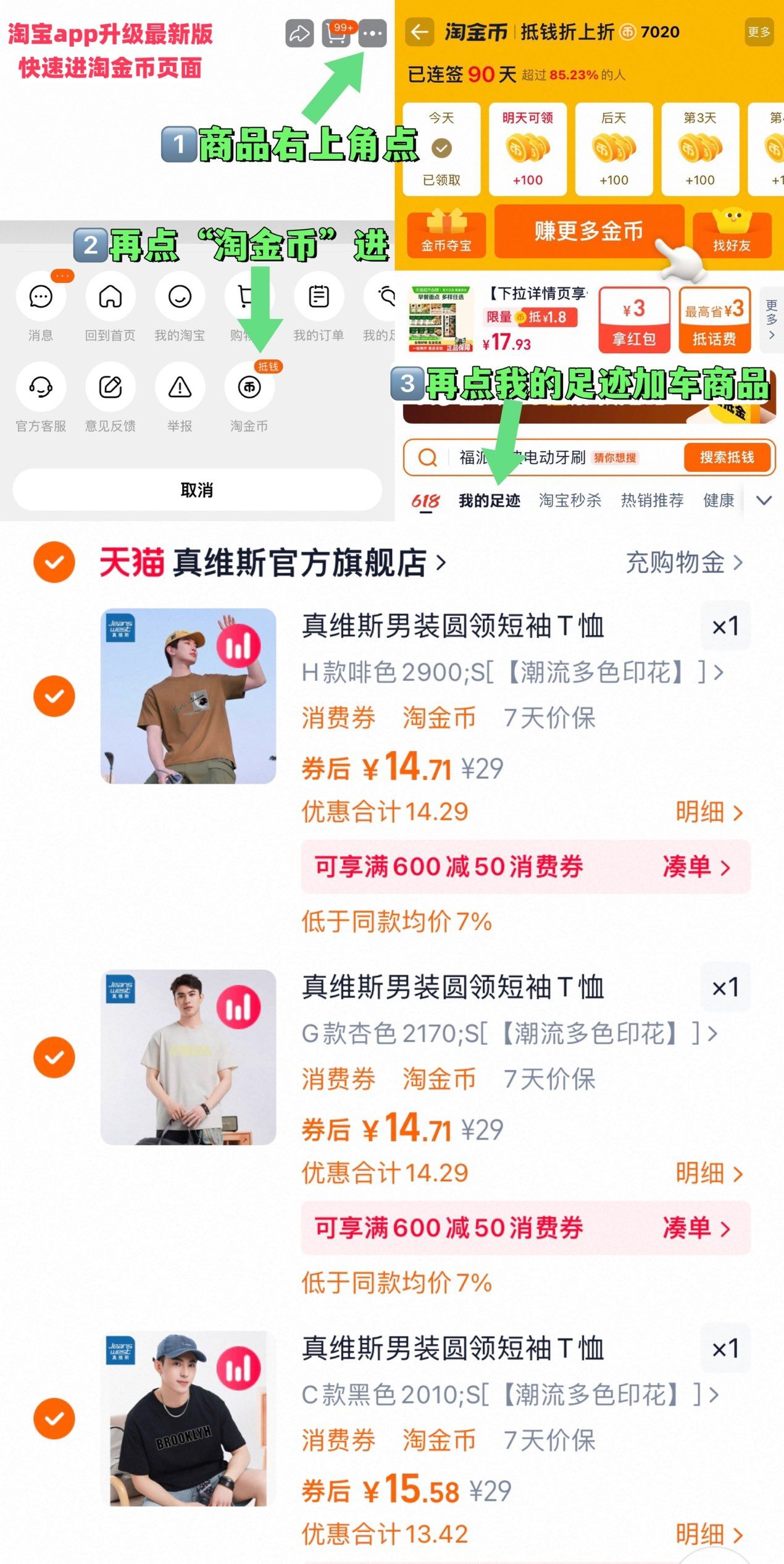Open the H款啡色2900 SKU selector

512,673
